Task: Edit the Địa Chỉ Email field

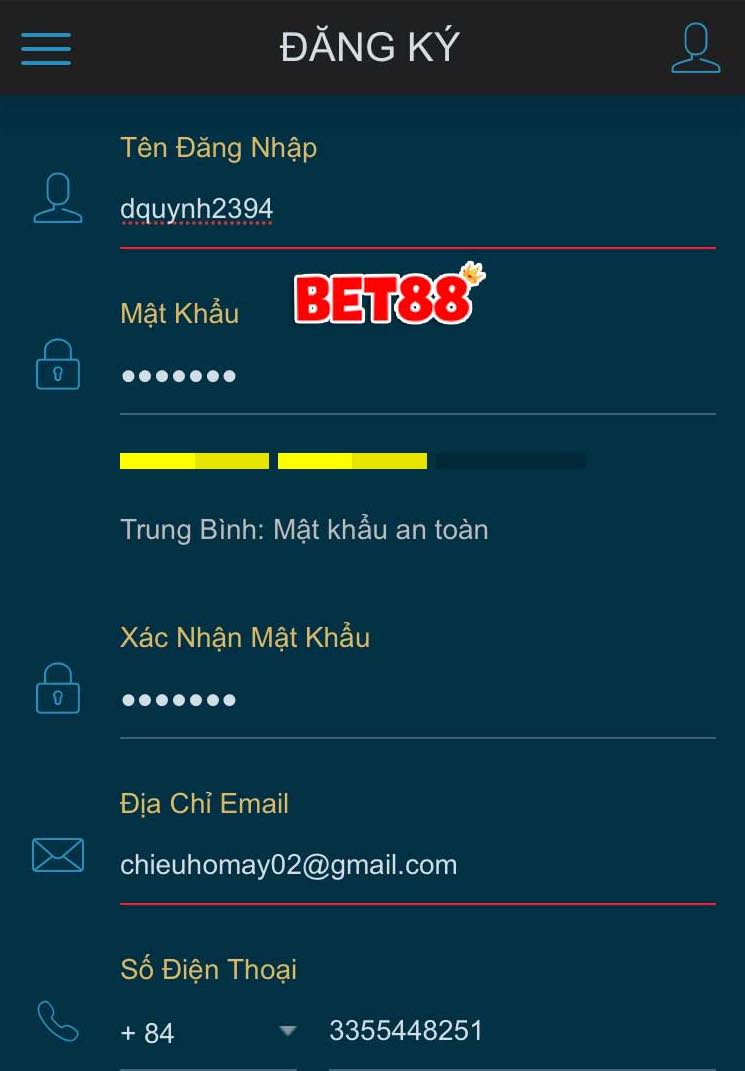Action: (417, 865)
